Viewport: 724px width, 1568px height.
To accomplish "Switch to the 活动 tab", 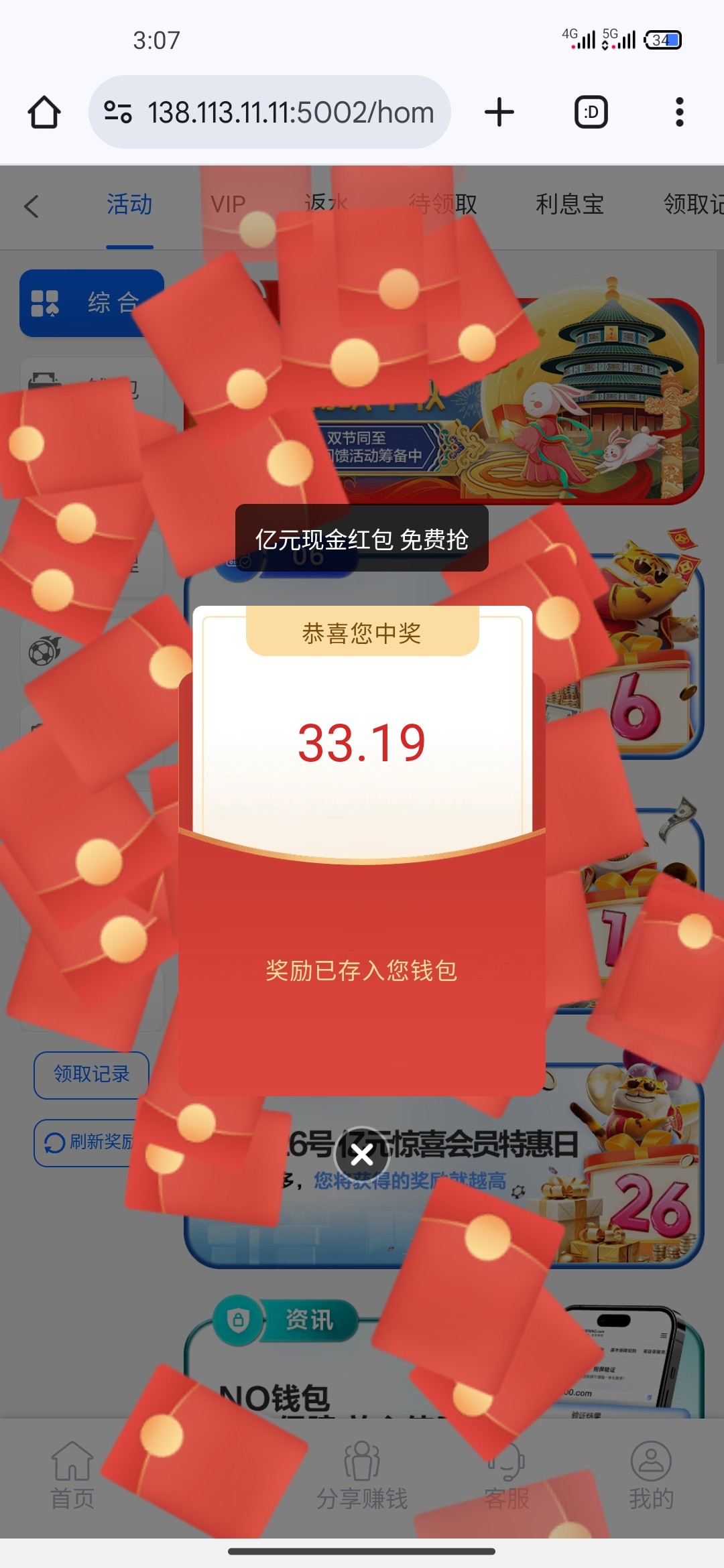I will point(129,204).
